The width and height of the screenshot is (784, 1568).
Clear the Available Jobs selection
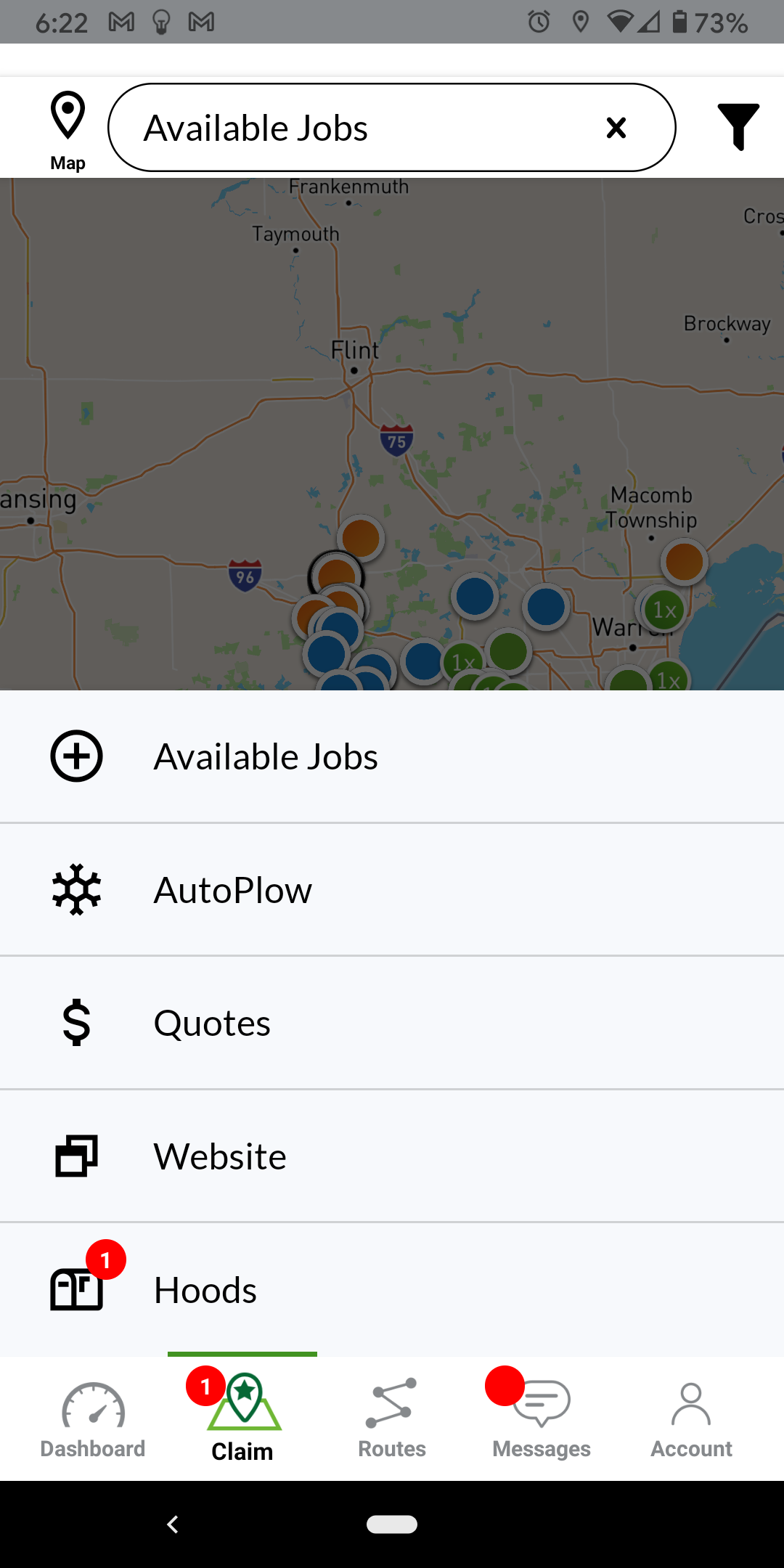pos(616,128)
